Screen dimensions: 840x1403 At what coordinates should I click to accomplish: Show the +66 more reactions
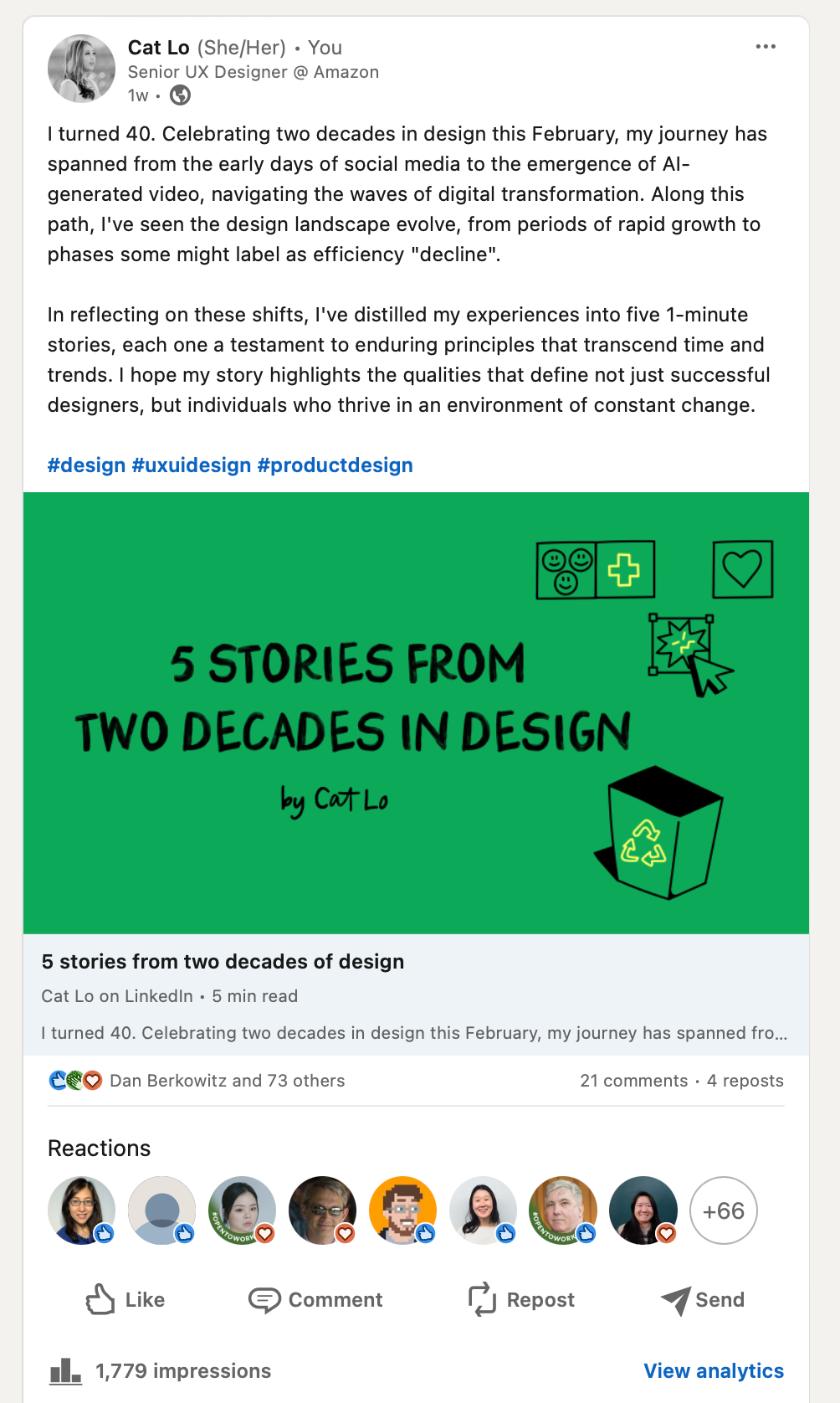tap(724, 1210)
